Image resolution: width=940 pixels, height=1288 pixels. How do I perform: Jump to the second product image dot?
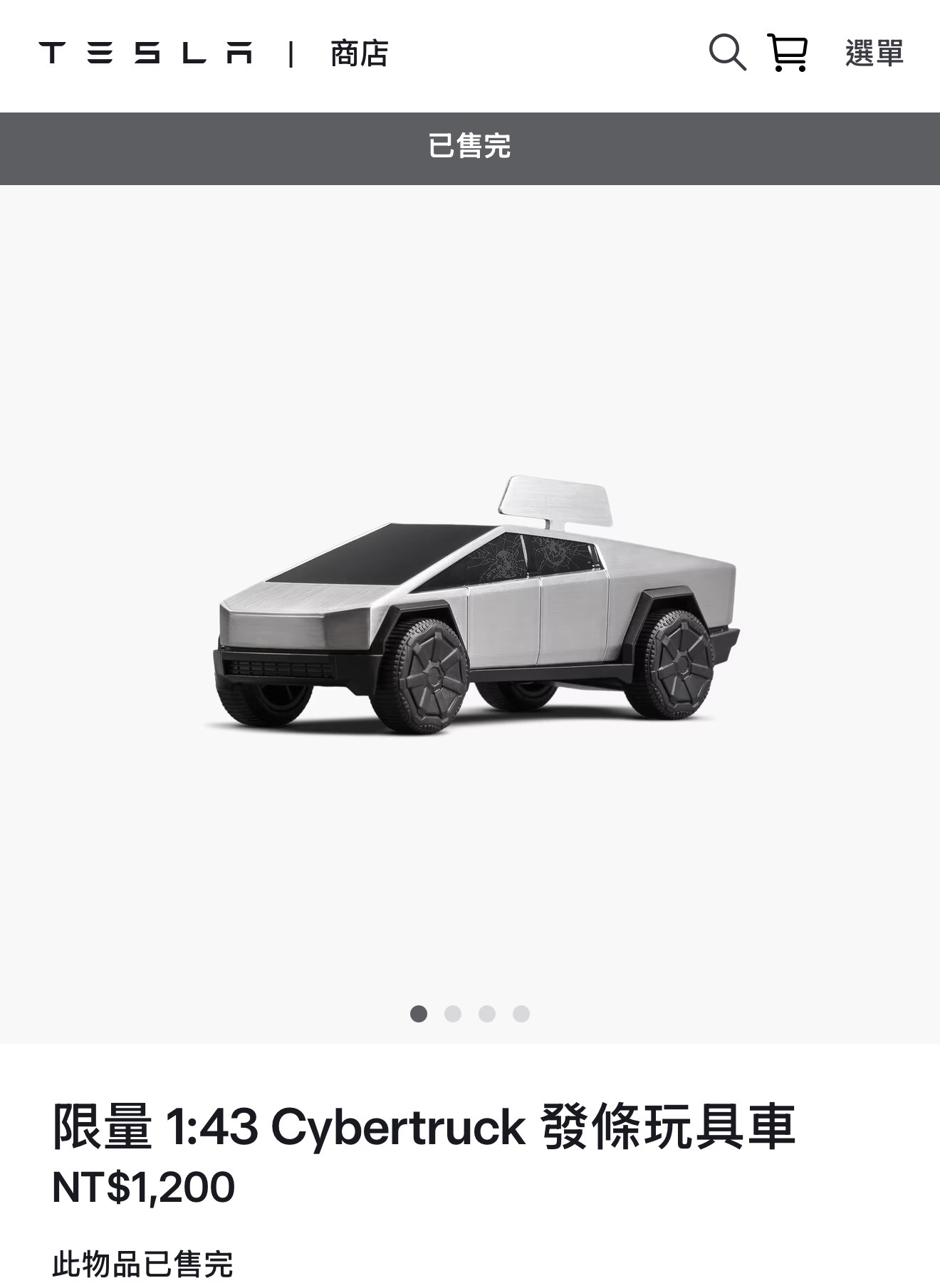(x=453, y=1013)
